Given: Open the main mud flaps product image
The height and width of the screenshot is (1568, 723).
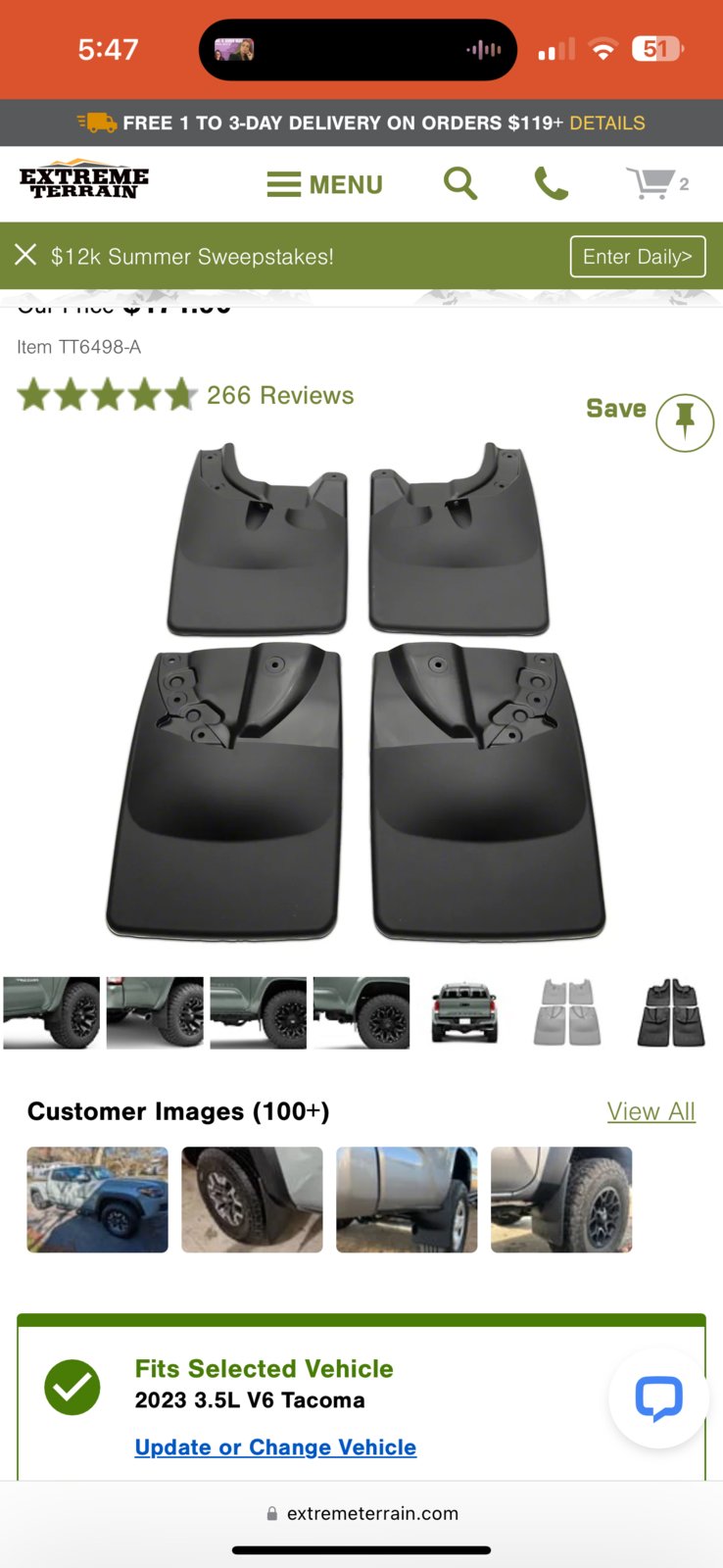Looking at the screenshot, I should point(357,691).
